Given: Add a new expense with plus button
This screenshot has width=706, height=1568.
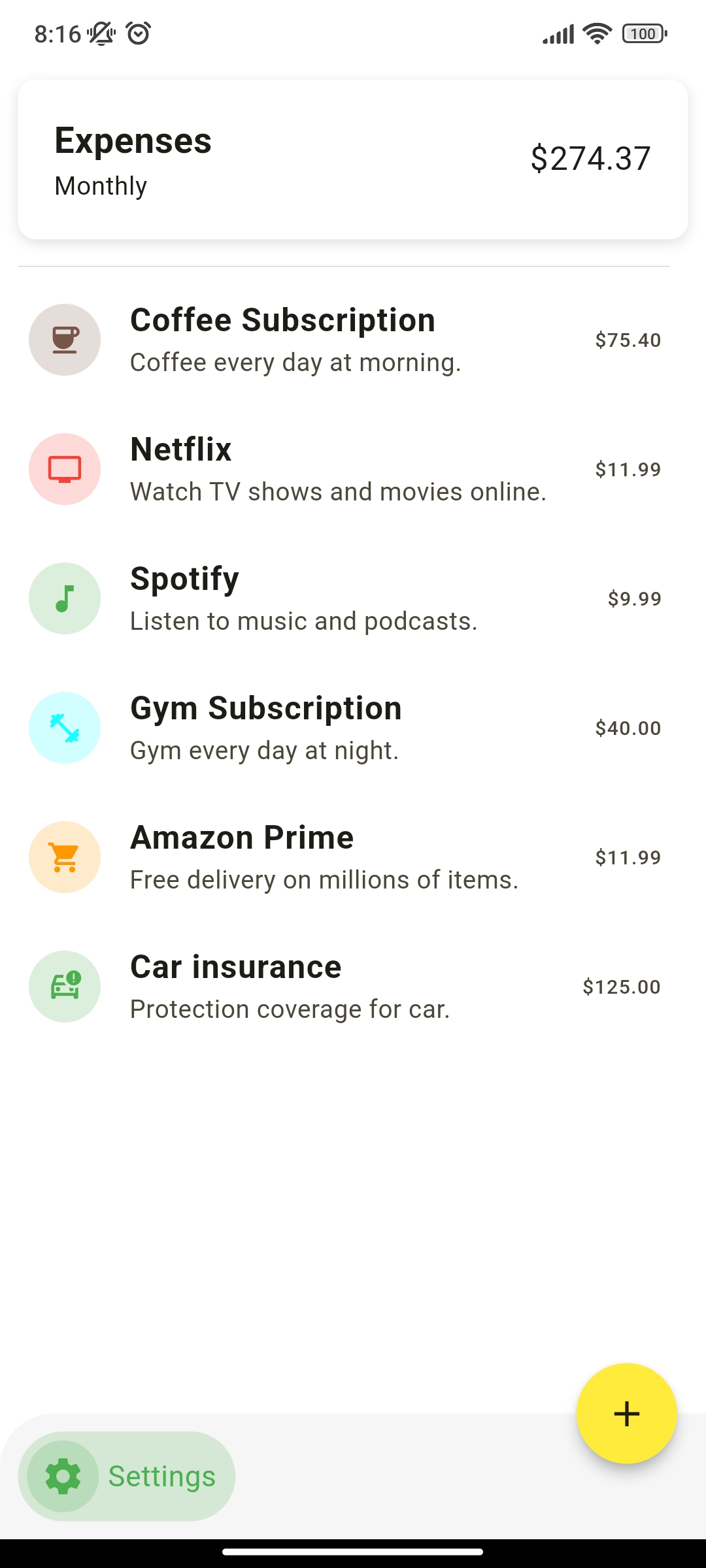Looking at the screenshot, I should 626,1414.
